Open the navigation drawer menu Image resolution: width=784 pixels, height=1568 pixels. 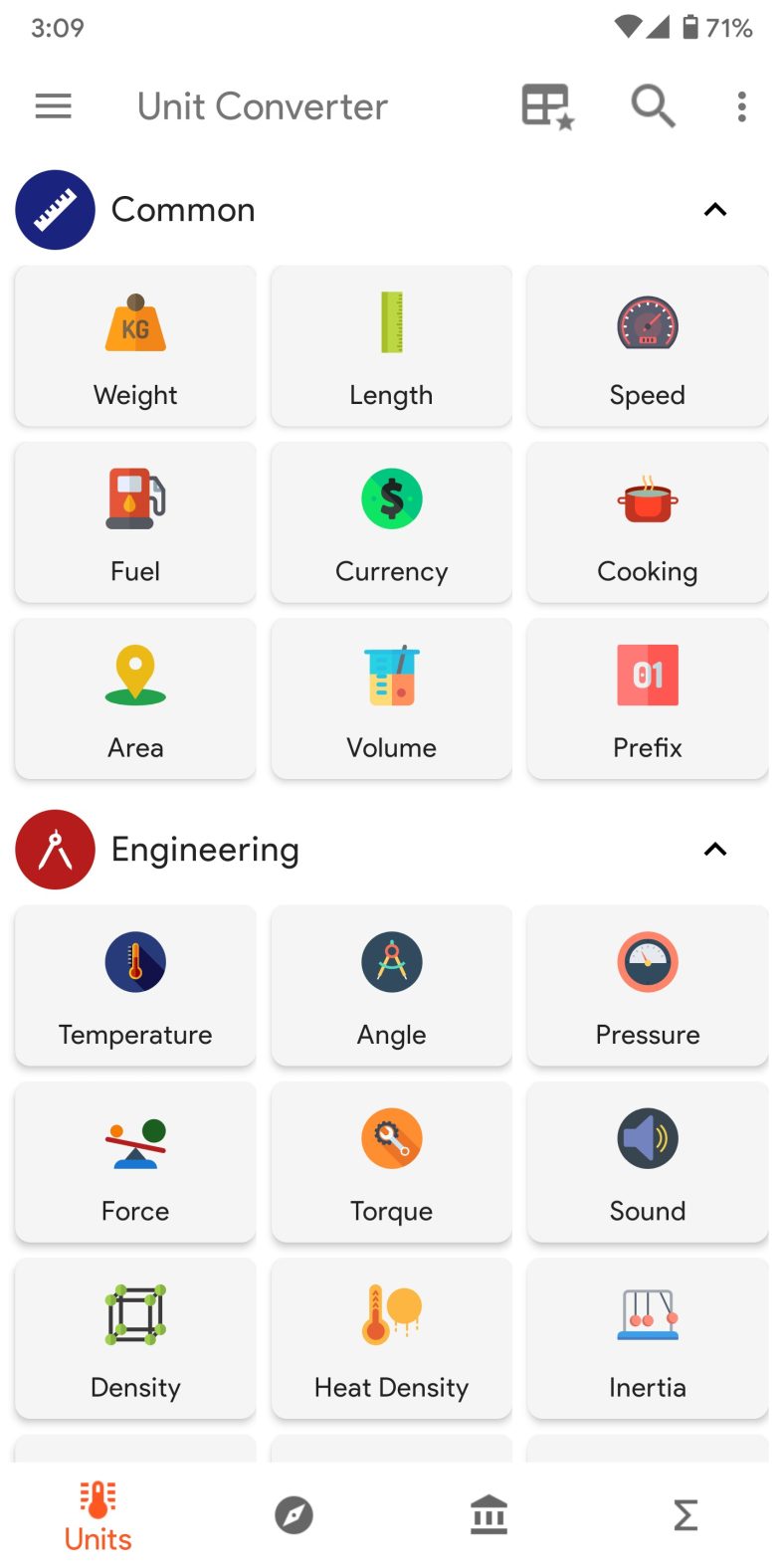click(x=53, y=106)
